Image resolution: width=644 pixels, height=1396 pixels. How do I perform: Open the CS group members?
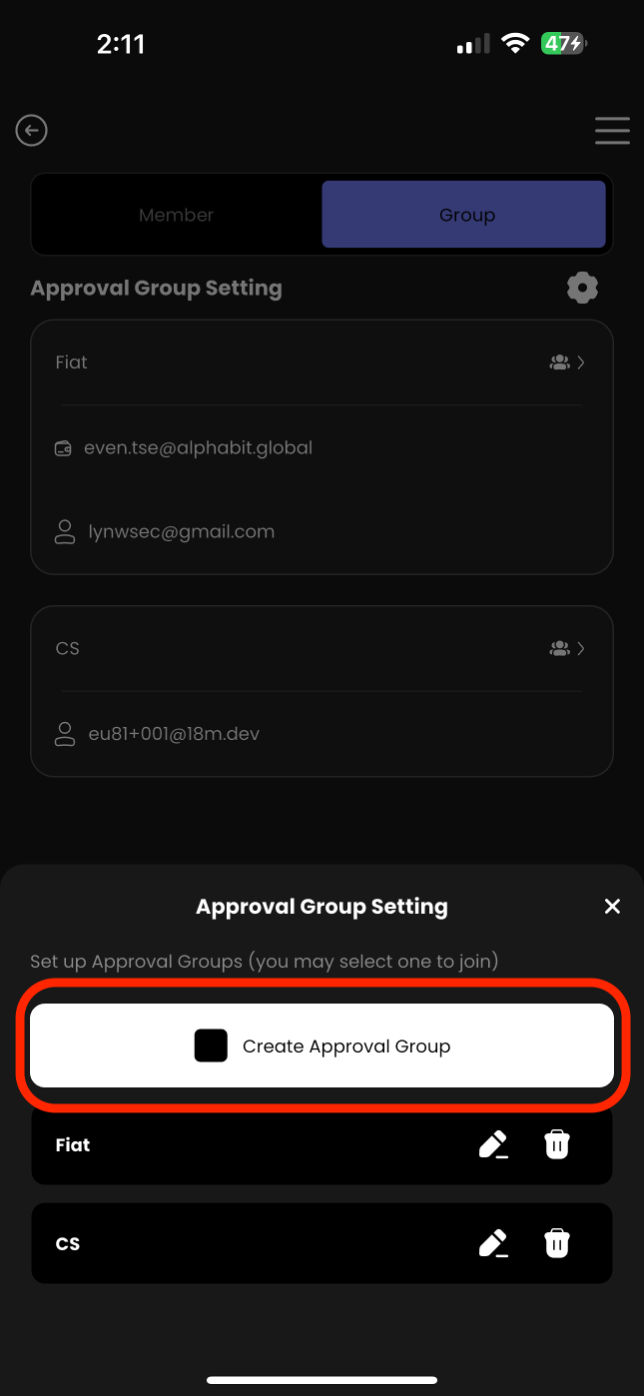tap(567, 649)
